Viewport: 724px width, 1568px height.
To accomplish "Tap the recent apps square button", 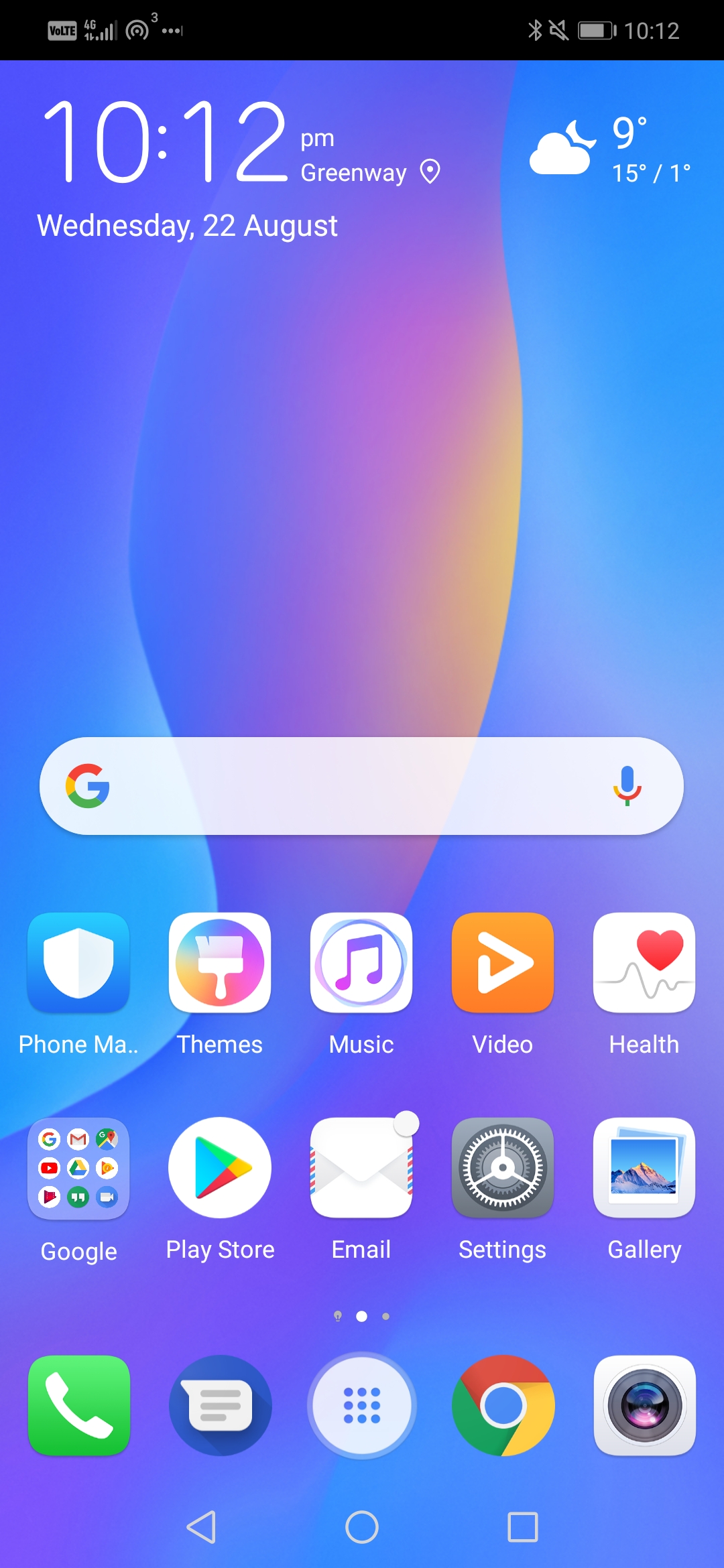I will click(523, 1527).
